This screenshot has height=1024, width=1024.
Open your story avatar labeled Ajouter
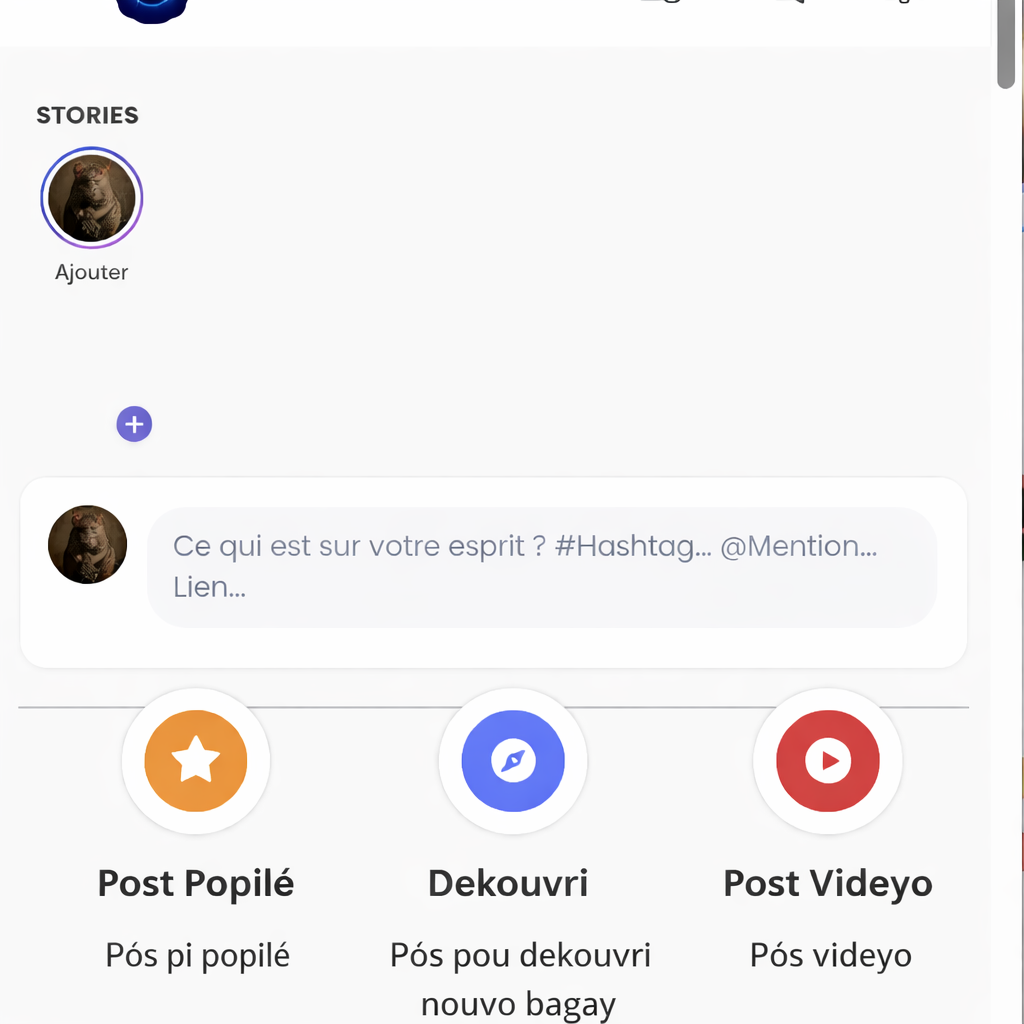[91, 198]
